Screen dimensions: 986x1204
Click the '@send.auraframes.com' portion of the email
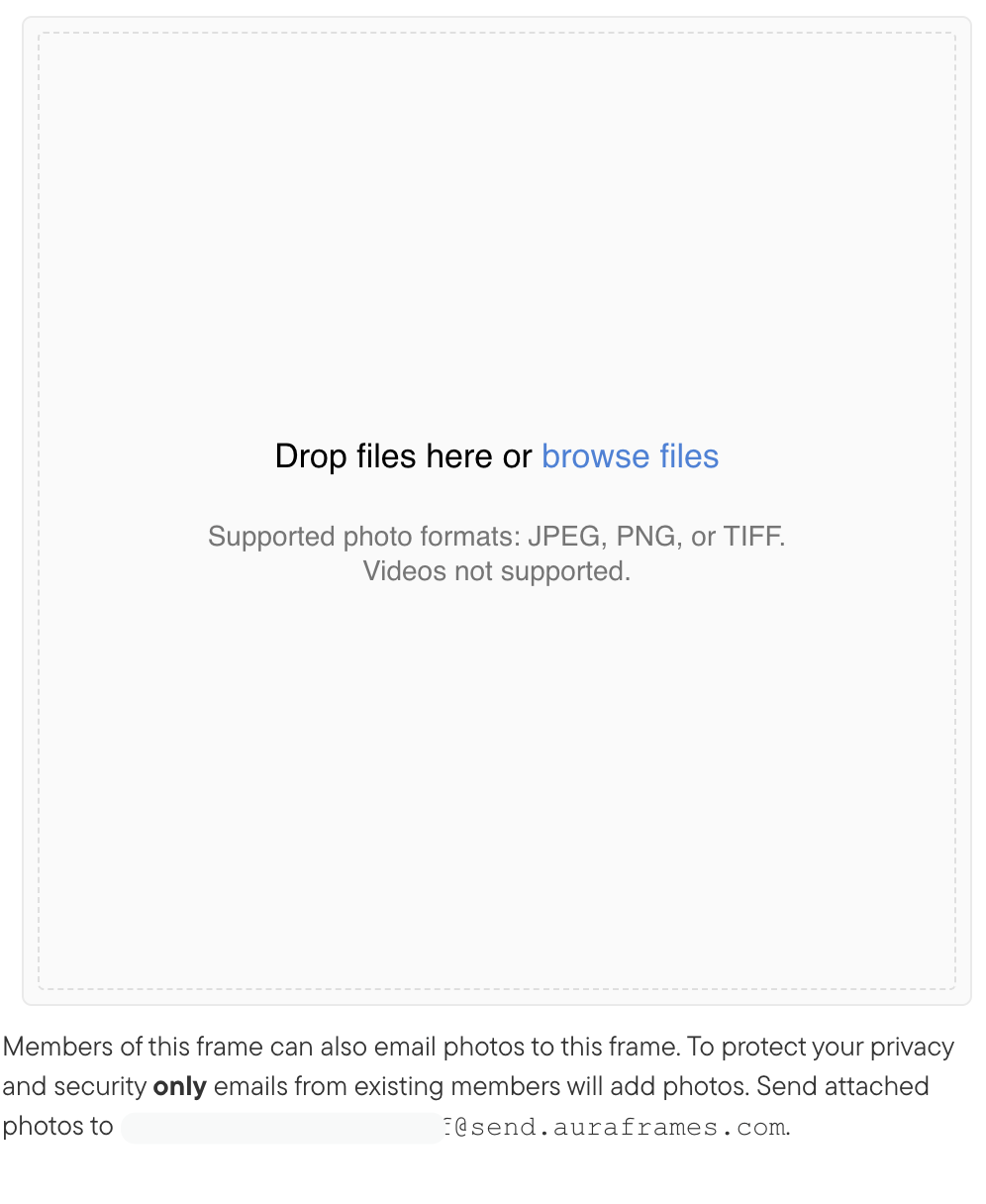tap(614, 1127)
